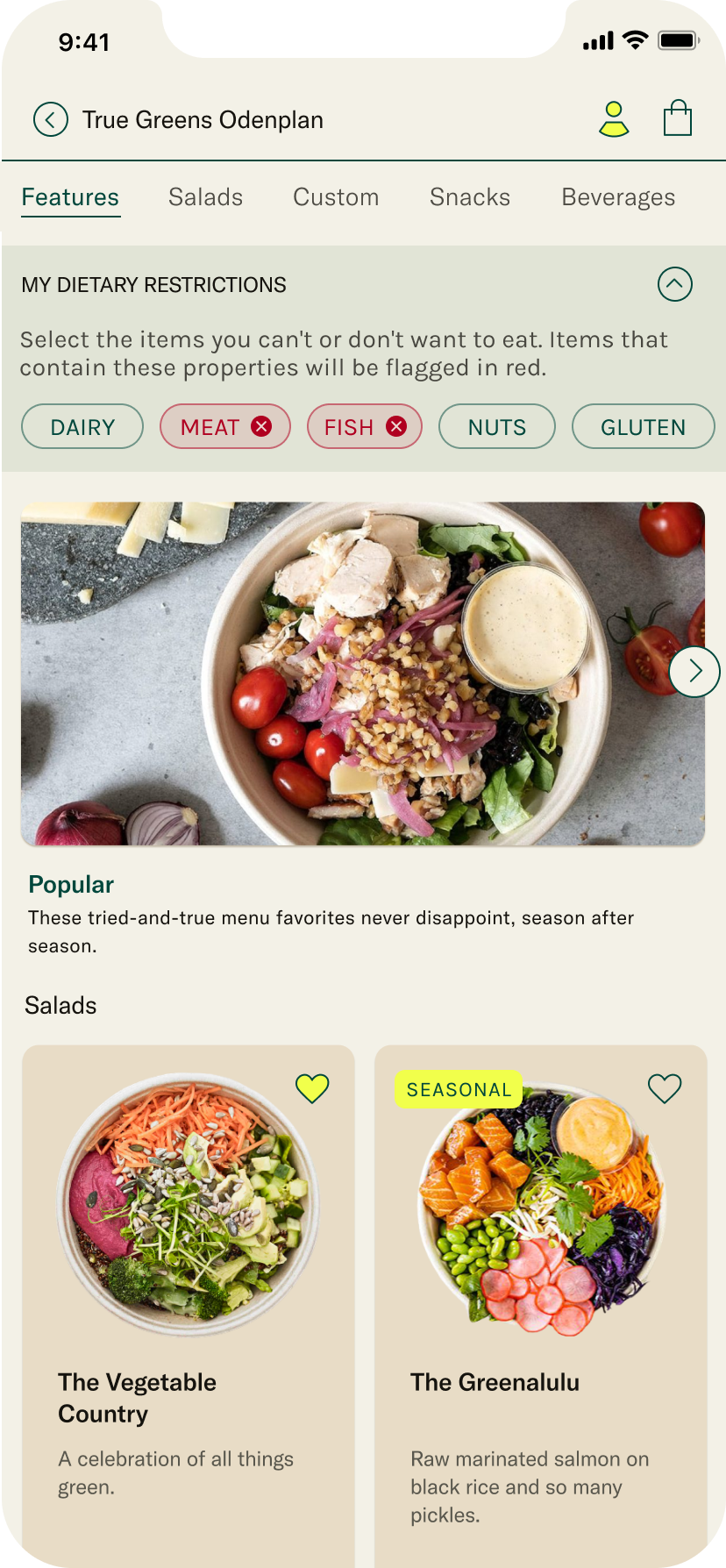Screen dimensions: 726x1568
Task: Switch to the Snacks tab
Action: tap(470, 197)
